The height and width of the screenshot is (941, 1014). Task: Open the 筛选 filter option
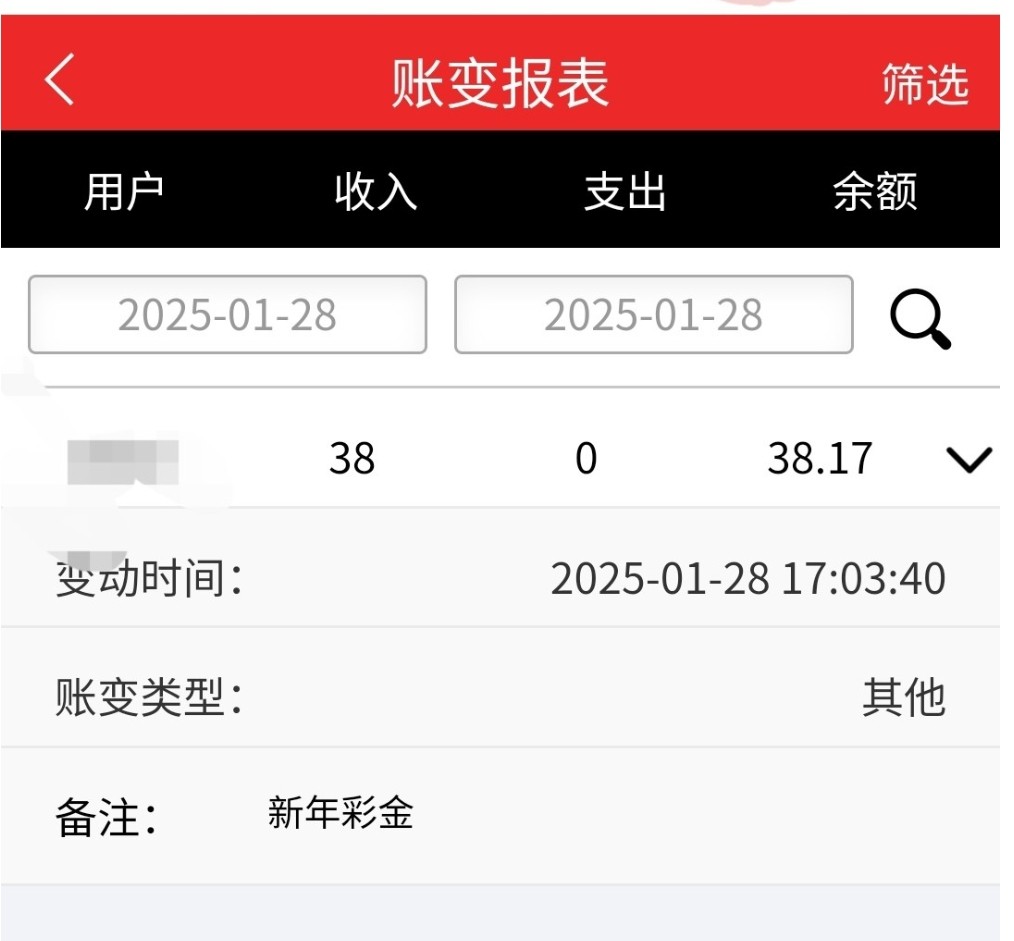[925, 84]
